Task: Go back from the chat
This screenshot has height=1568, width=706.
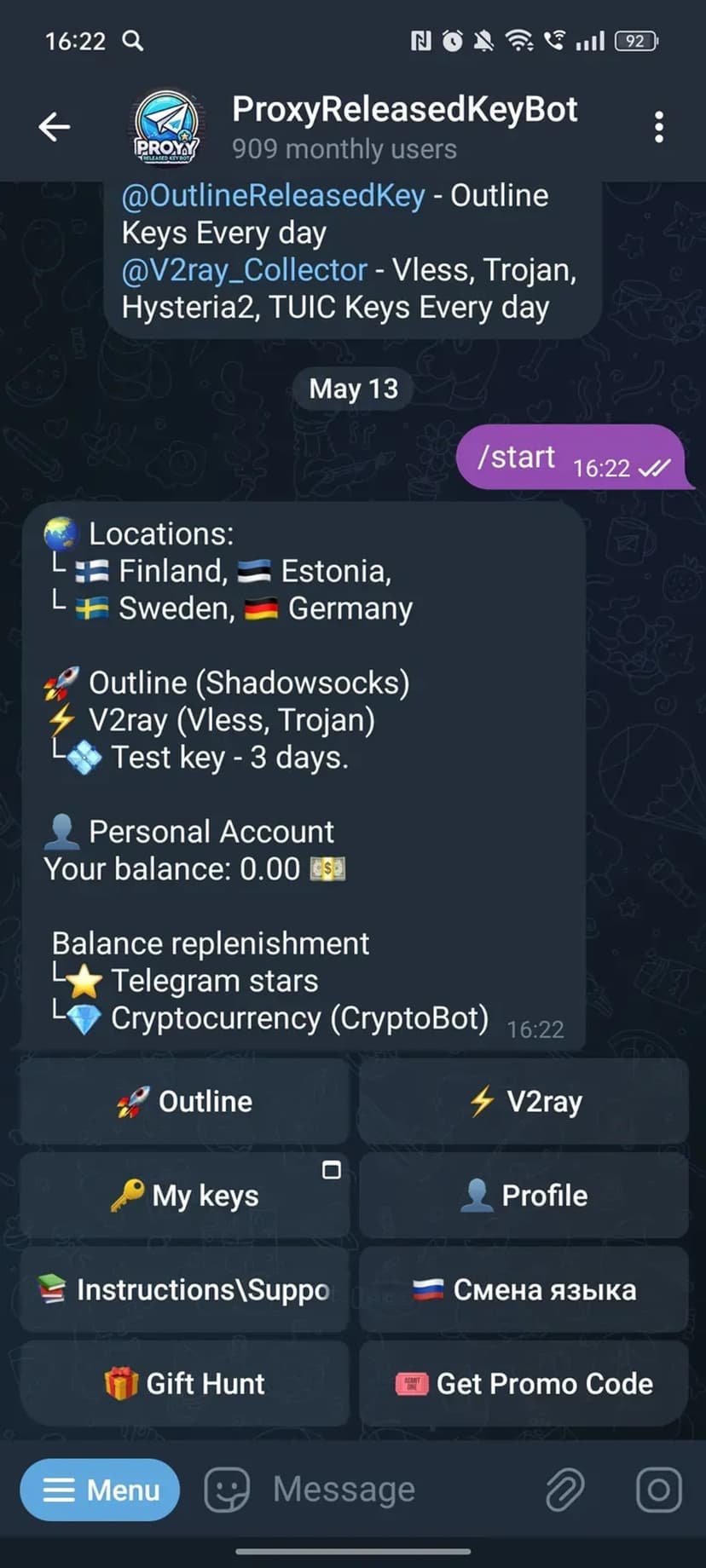Action: point(55,127)
